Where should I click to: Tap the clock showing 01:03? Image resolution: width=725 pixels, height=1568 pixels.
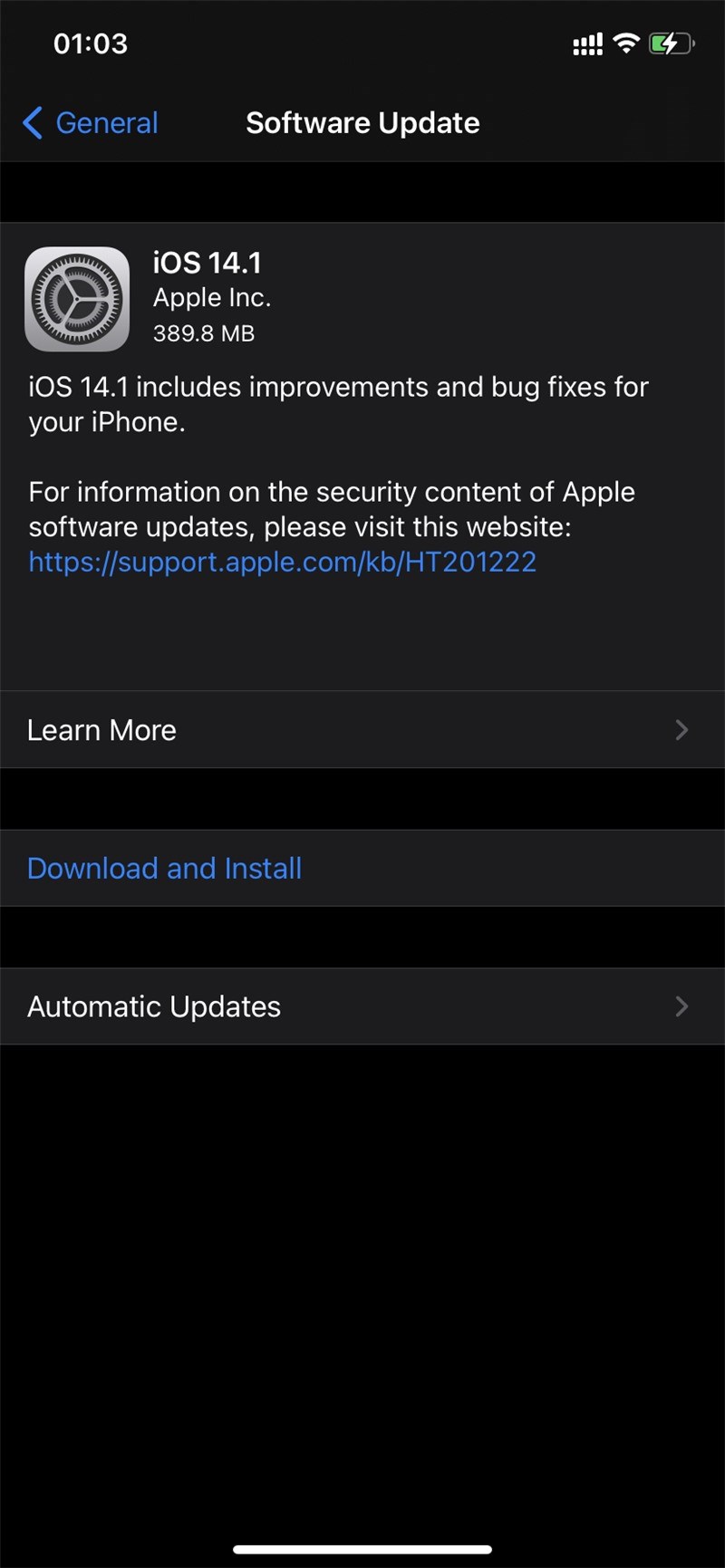click(x=90, y=43)
